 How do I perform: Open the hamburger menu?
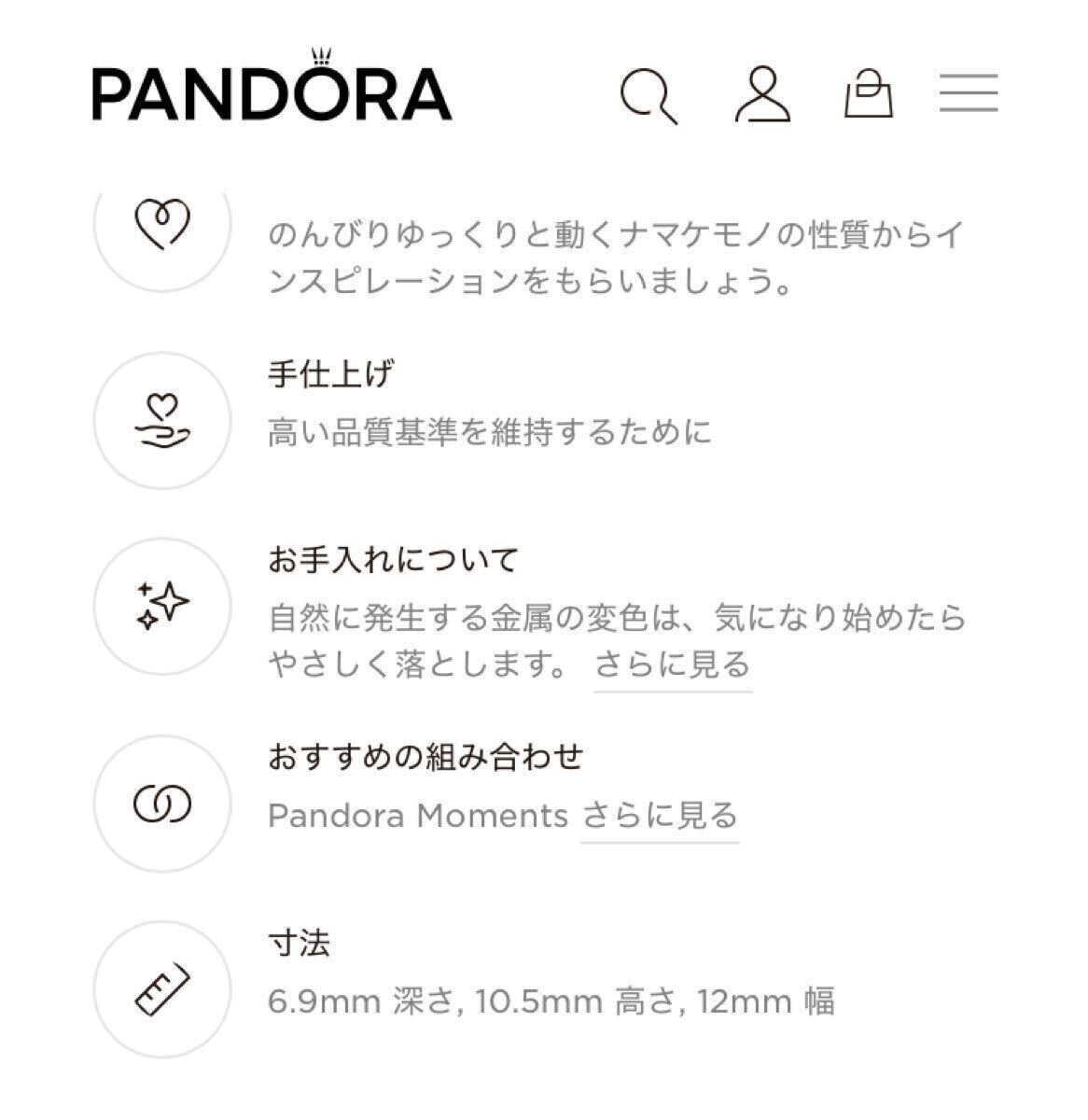[x=969, y=93]
